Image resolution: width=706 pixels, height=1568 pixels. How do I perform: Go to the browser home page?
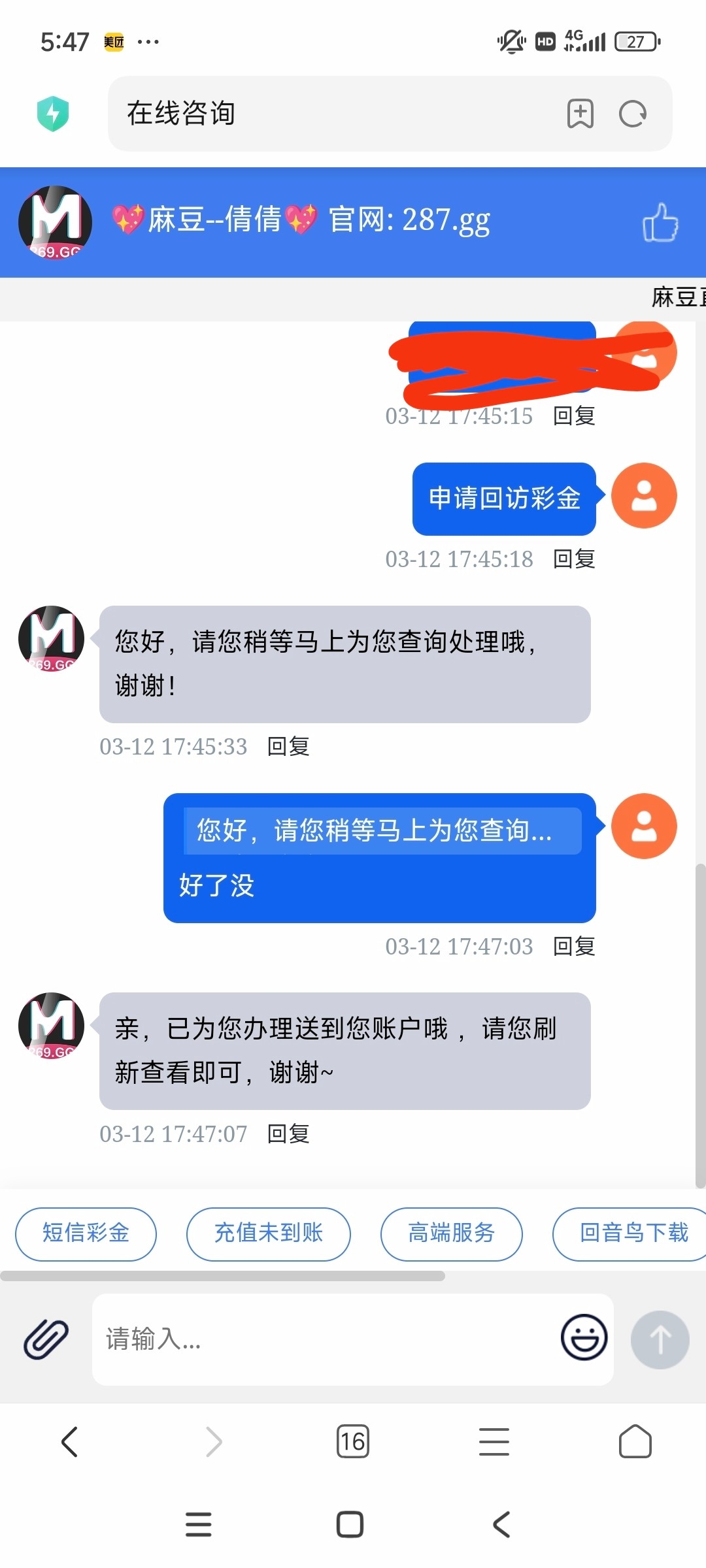coord(635,1441)
